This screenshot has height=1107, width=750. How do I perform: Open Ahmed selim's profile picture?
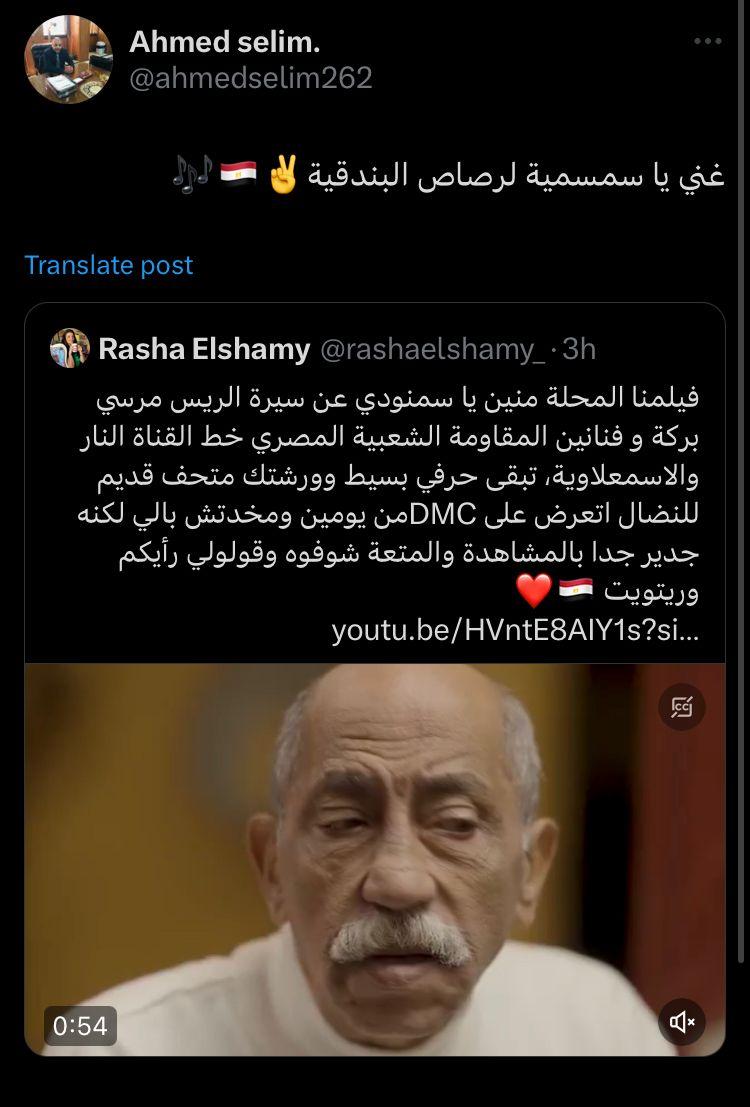point(68,60)
